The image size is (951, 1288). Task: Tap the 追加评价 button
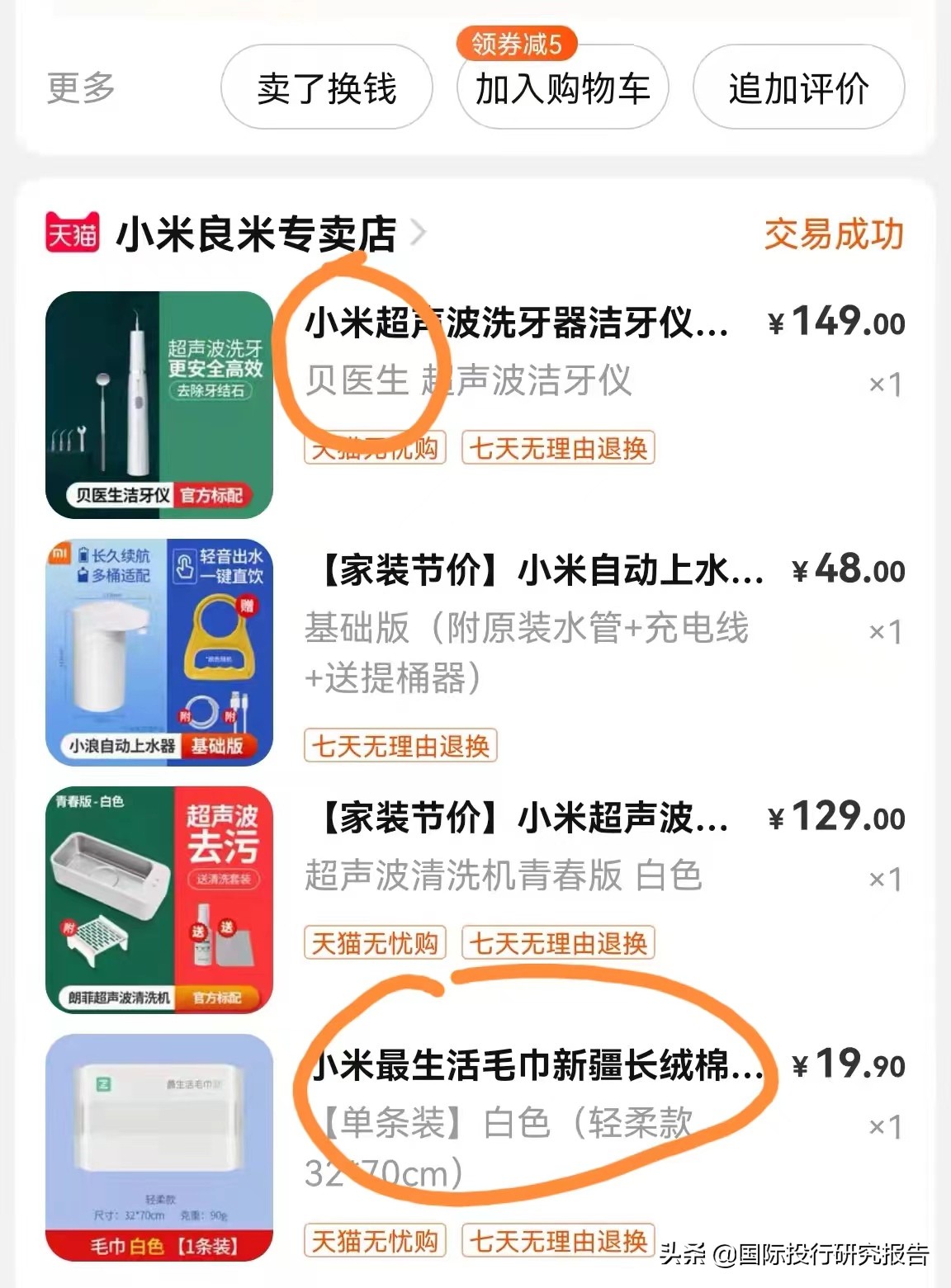point(797,89)
